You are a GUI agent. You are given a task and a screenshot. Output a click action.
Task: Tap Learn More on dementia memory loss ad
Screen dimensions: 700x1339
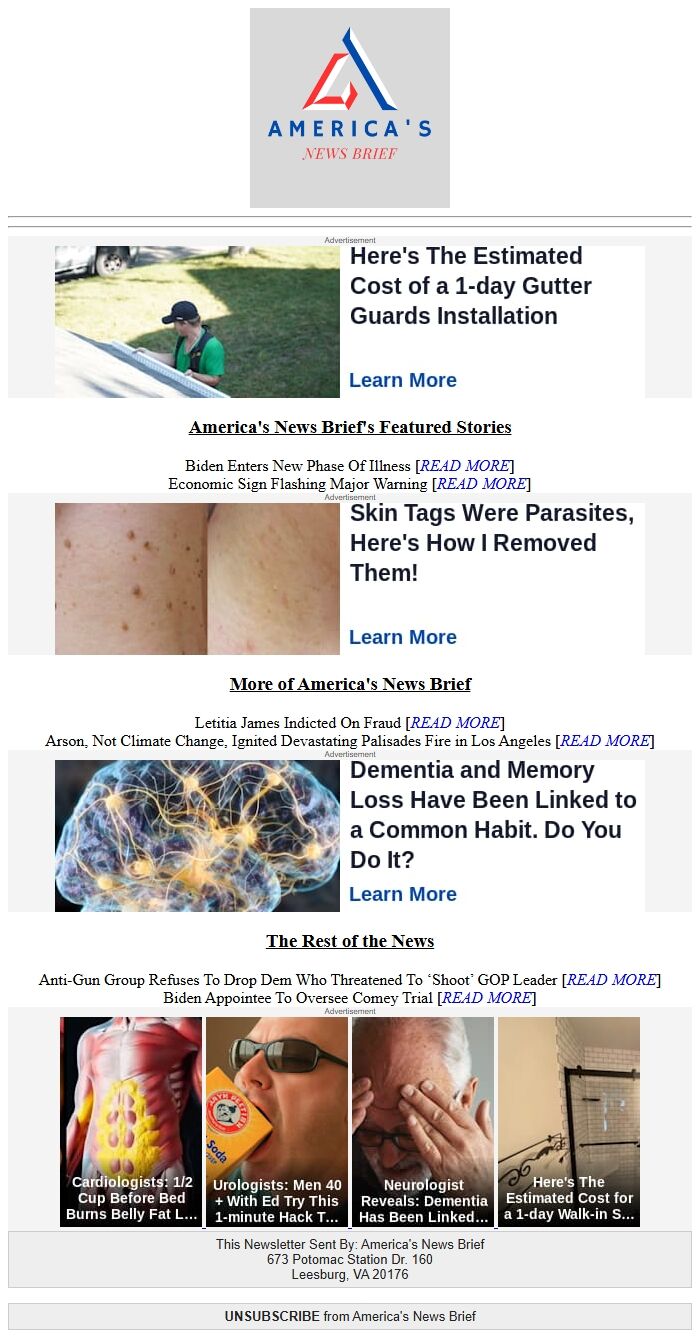(x=403, y=894)
